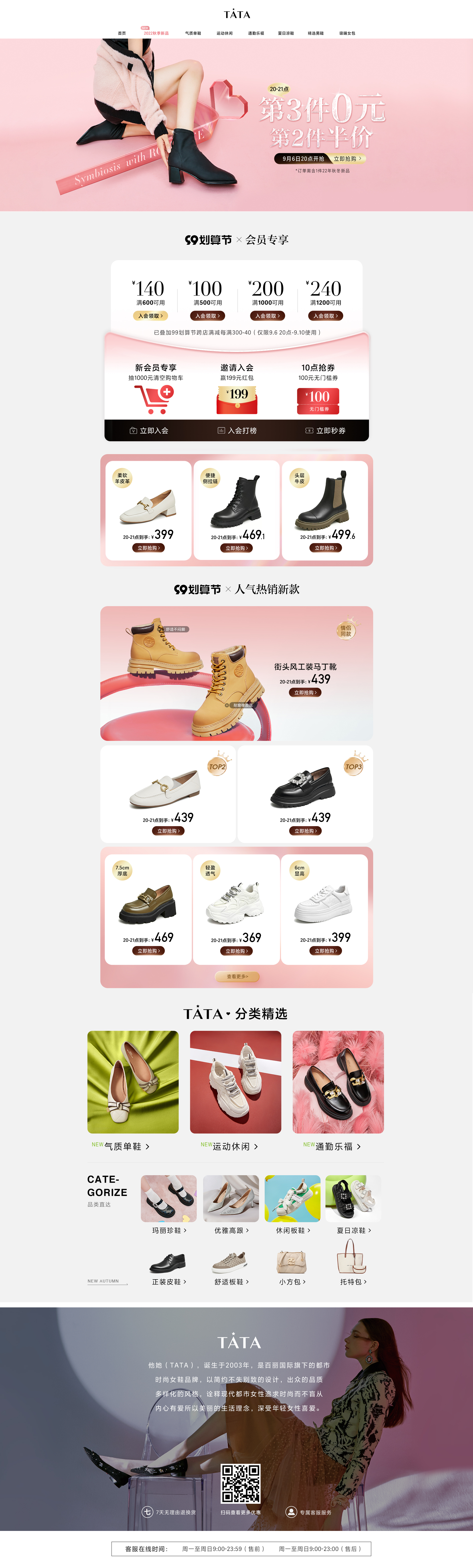Tap 立即抢购 on the 街头风工装马丁靴
The width and height of the screenshot is (473, 1568).
(x=305, y=692)
